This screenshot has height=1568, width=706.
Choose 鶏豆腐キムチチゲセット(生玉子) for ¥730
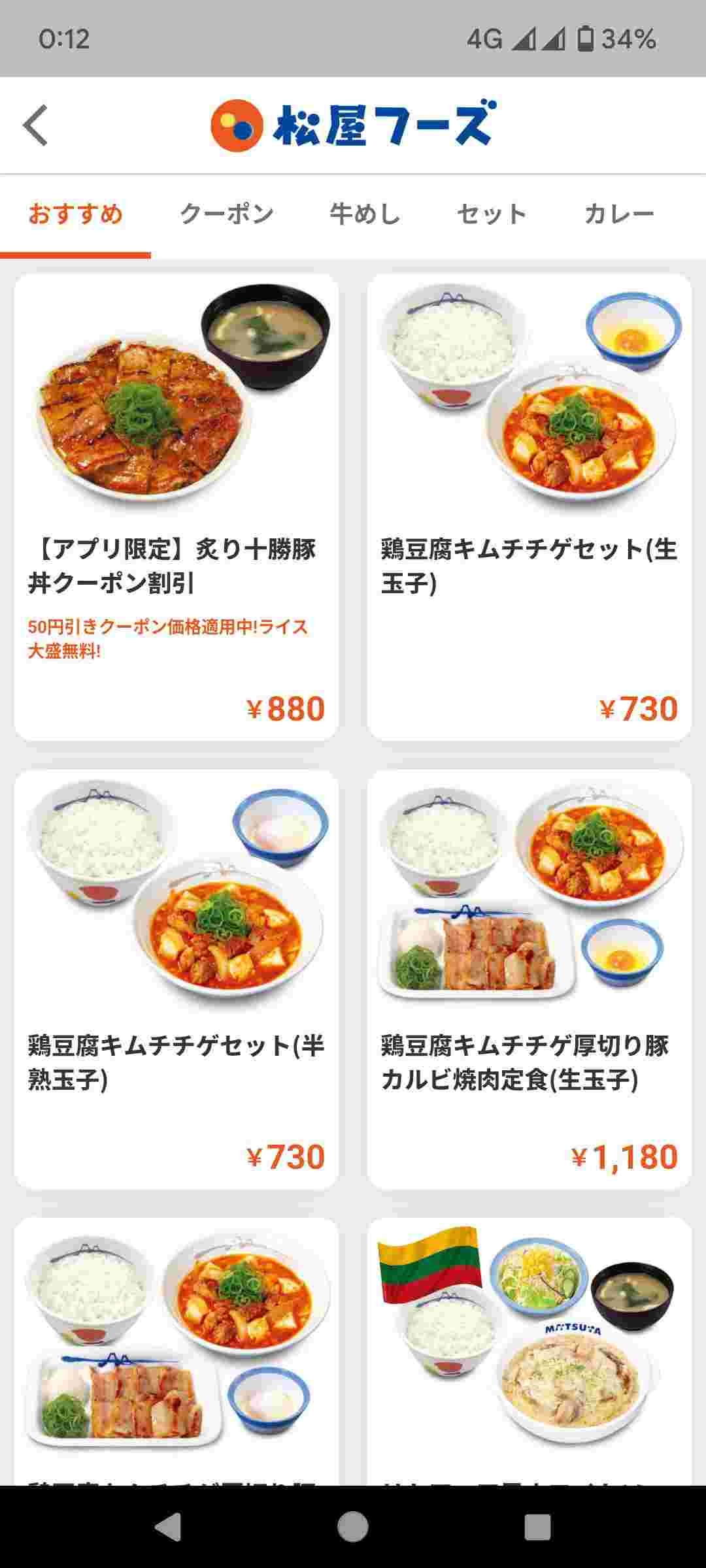(x=529, y=507)
